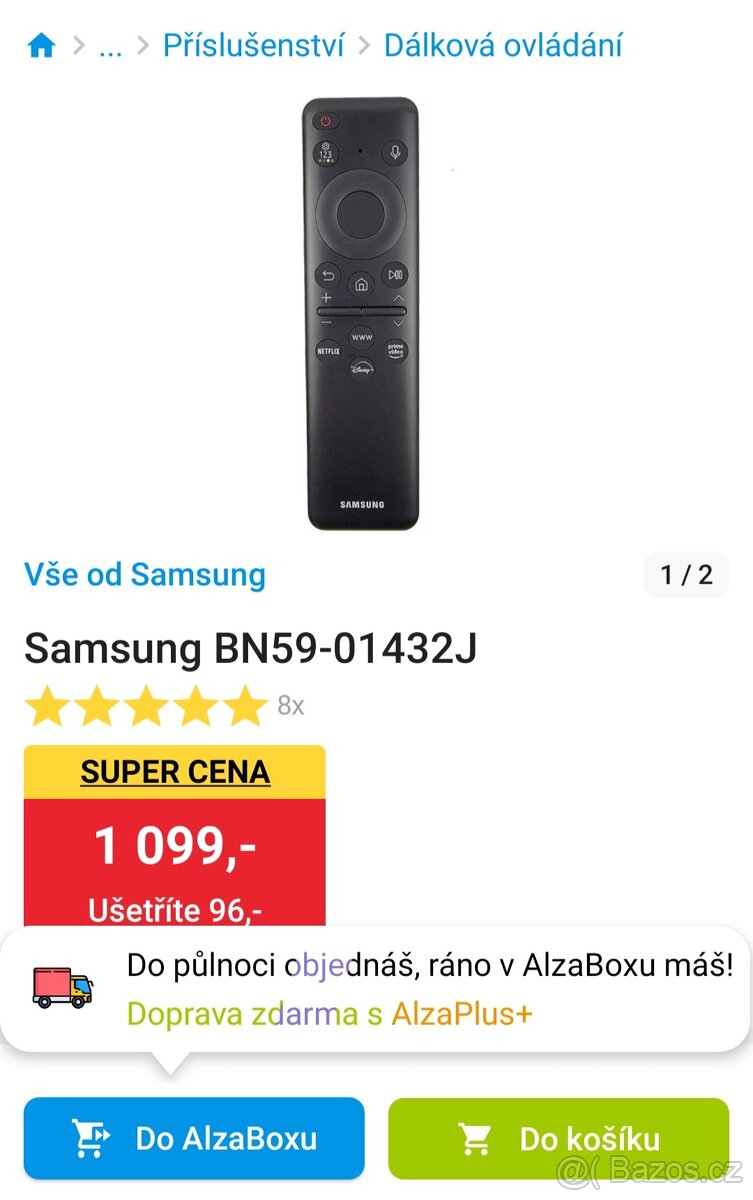Click the cart icon inside the Do AlzaBoxu button
Image resolution: width=753 pixels, height=1200 pixels.
(92, 1137)
